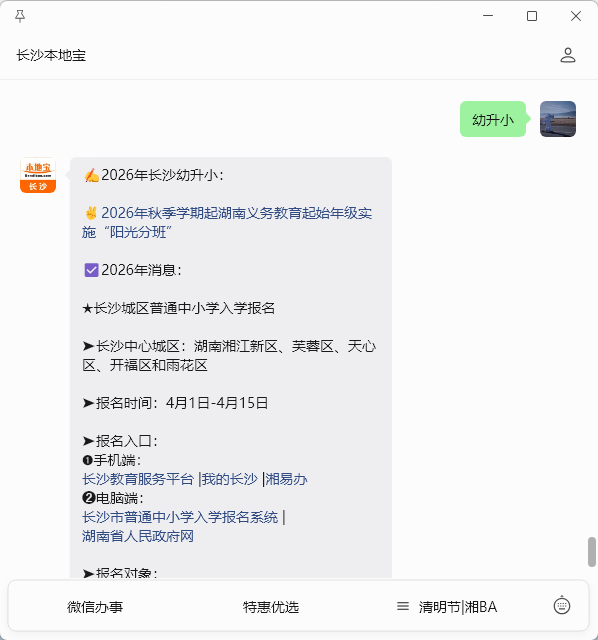The height and width of the screenshot is (640, 598).
Task: Tap the 长沙本地宝 account avatar
Action: coord(38,175)
